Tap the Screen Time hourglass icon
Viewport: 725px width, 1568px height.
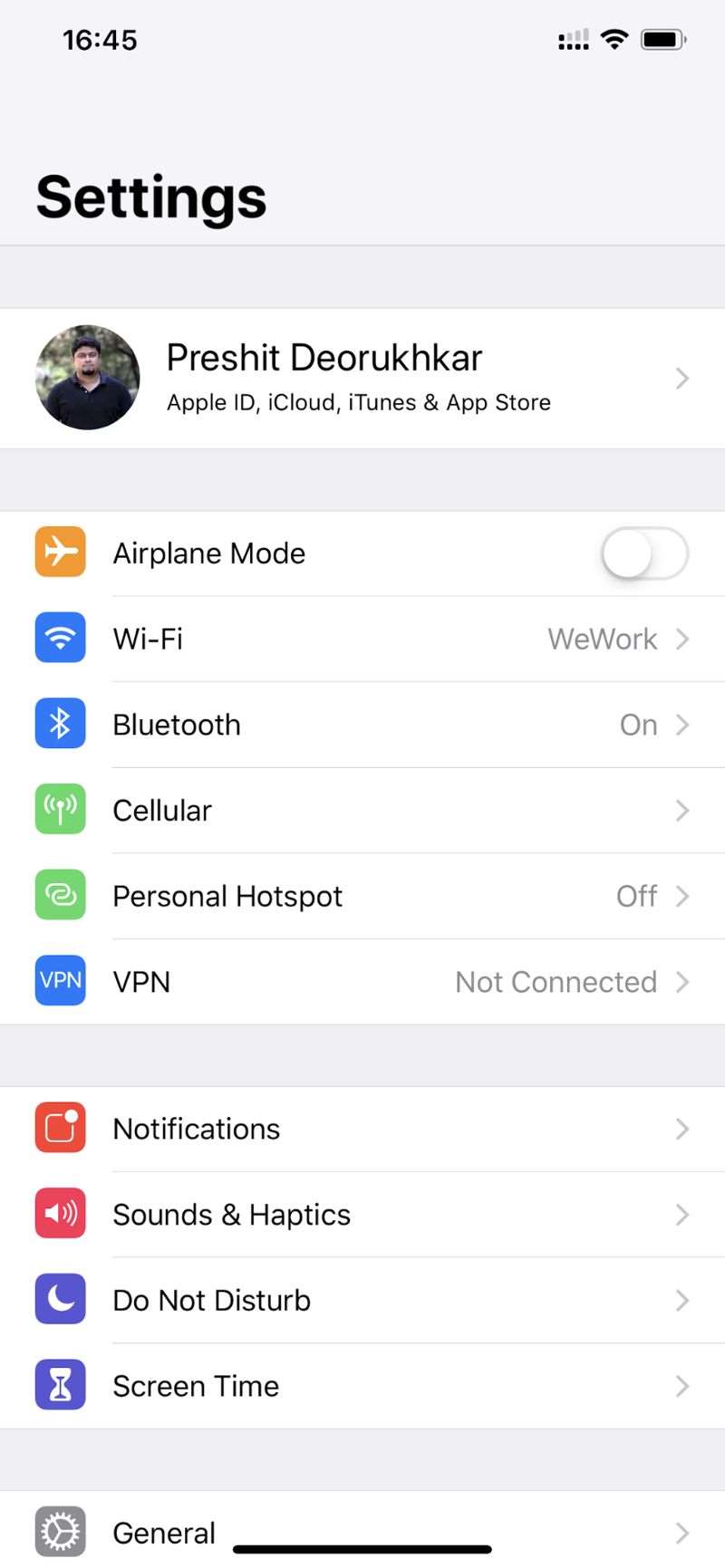tap(59, 1385)
